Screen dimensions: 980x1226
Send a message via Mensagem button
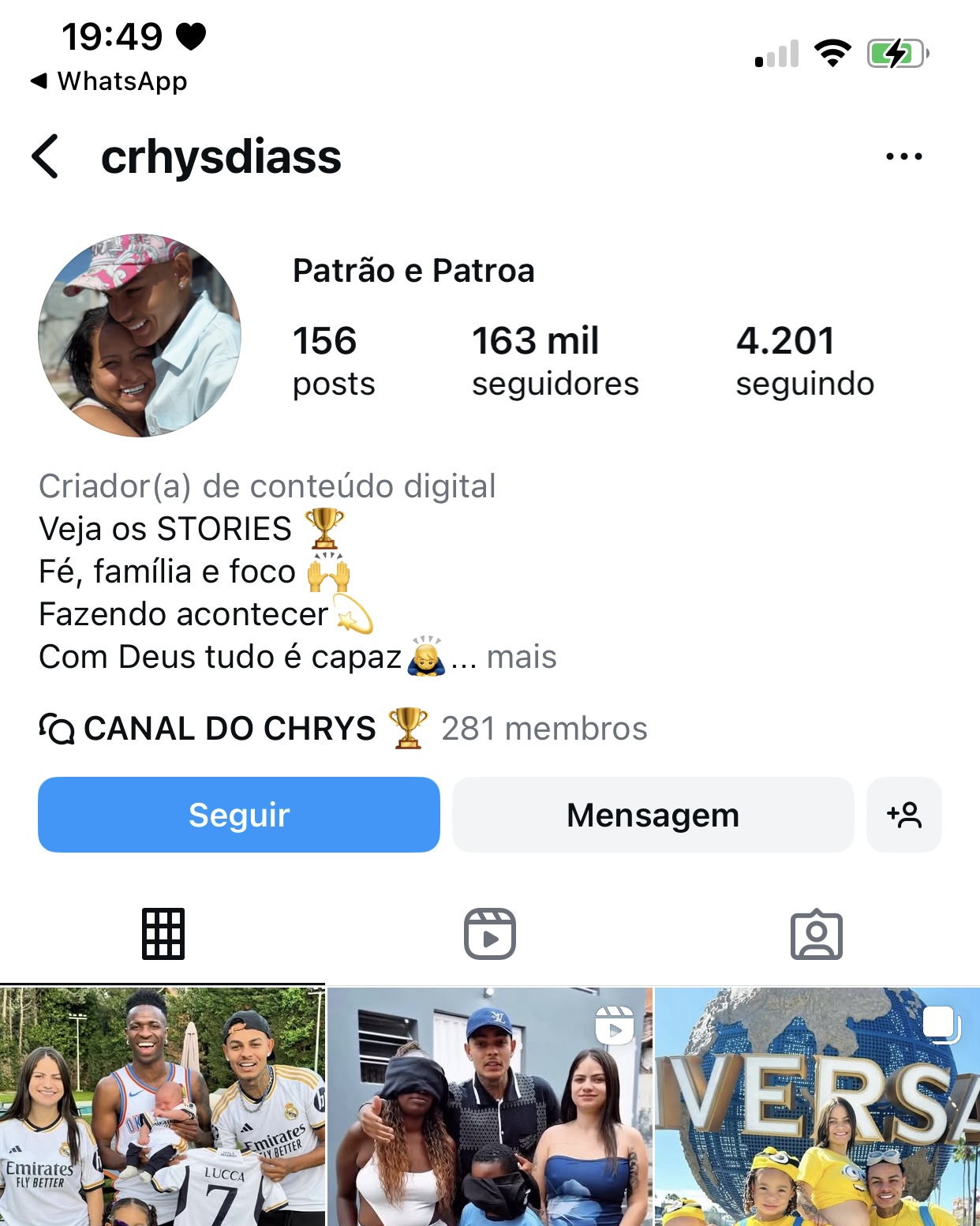(653, 815)
